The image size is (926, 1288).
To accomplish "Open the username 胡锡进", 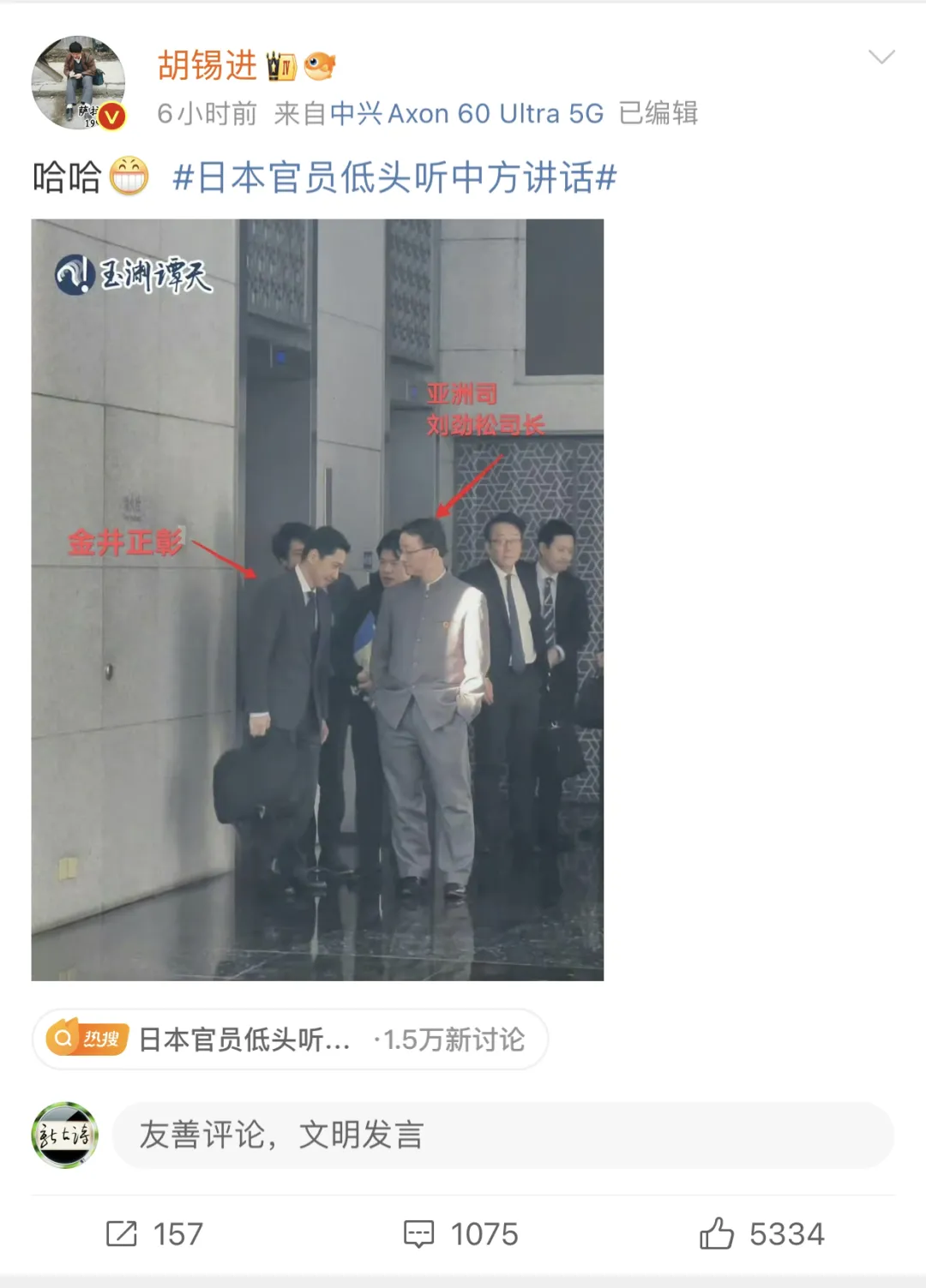I will (207, 65).
